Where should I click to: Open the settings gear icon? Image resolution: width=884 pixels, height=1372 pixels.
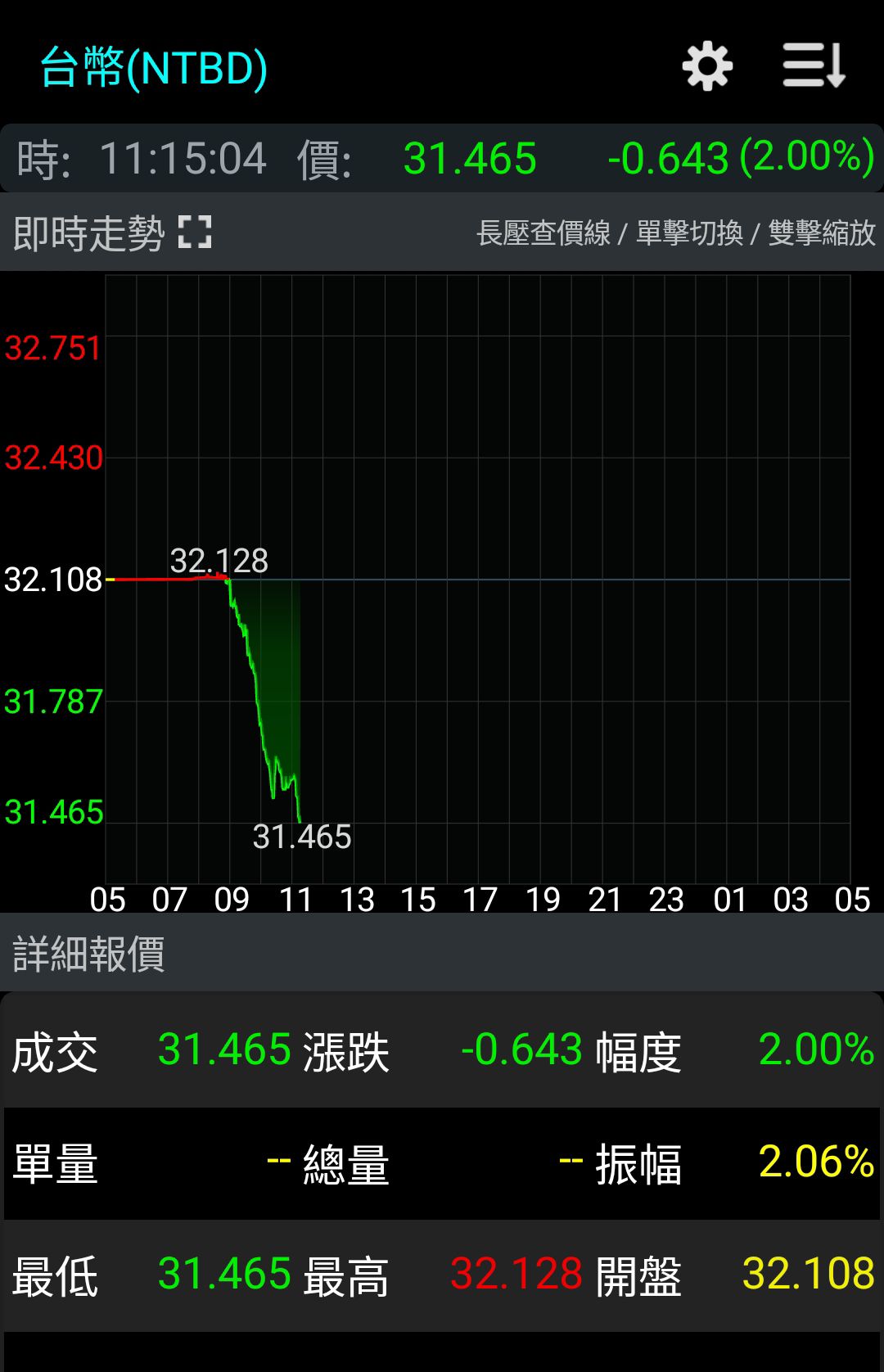(707, 66)
